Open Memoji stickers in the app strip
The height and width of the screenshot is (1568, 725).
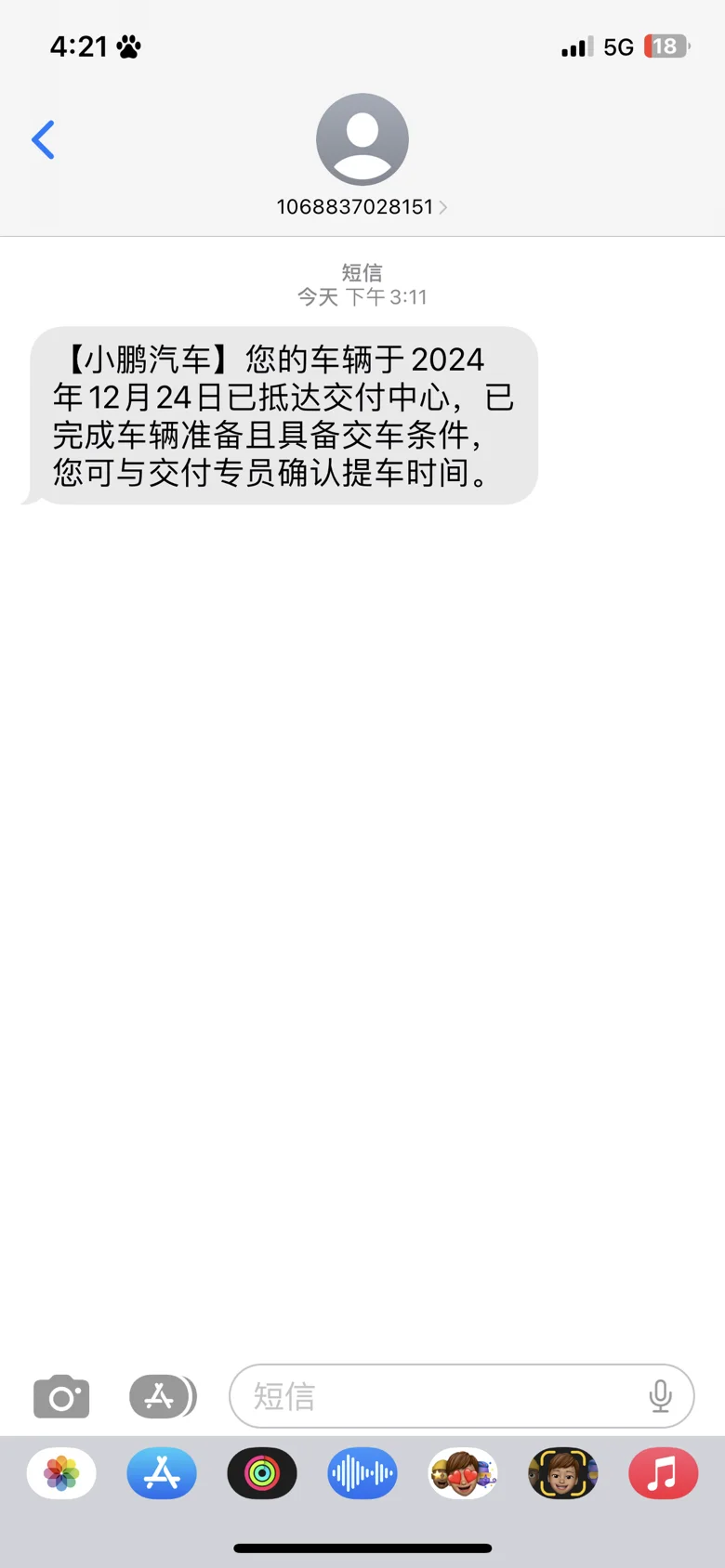(x=463, y=1473)
